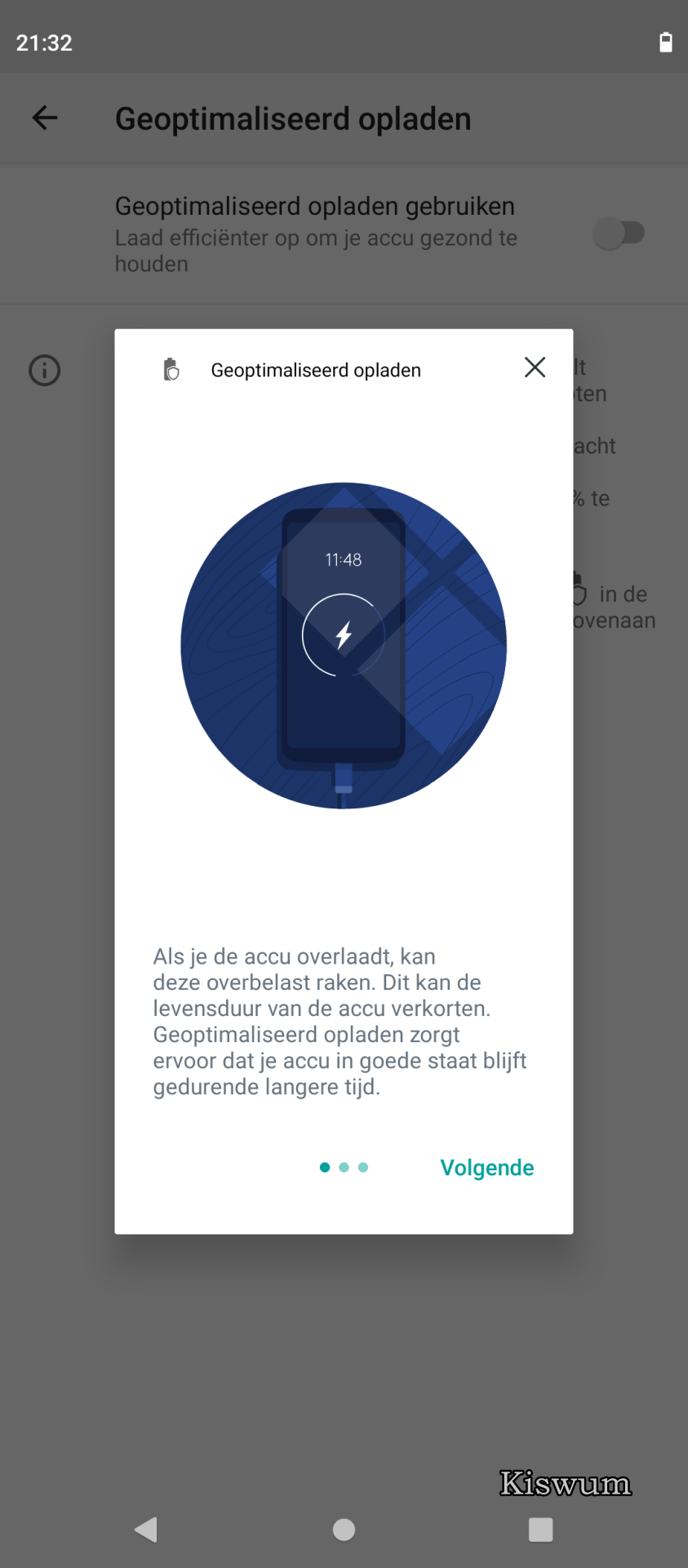The height and width of the screenshot is (1568, 688).
Task: Close the Geoptimaliseerd opladen dialog
Action: click(x=535, y=367)
